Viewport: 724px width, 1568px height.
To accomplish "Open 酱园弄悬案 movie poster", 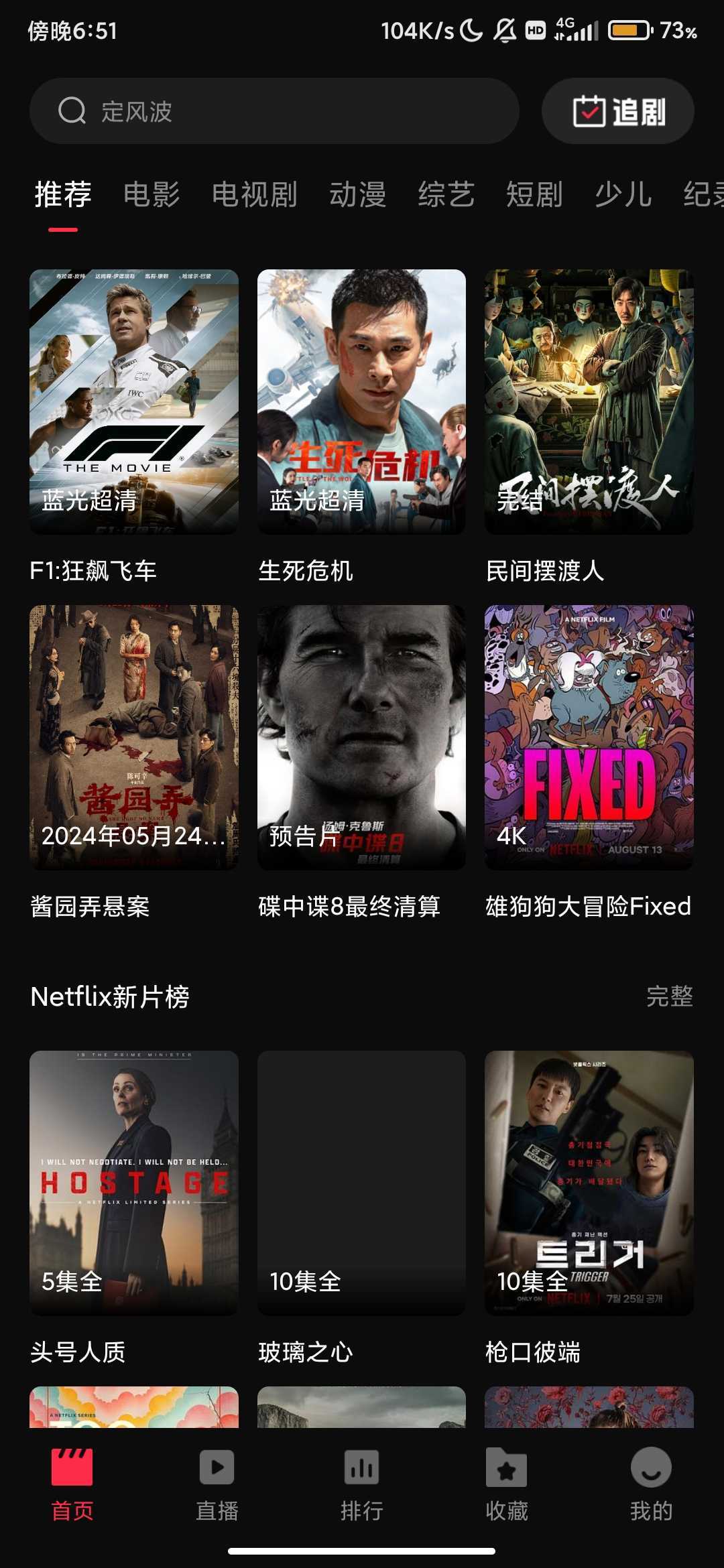I will coord(134,737).
